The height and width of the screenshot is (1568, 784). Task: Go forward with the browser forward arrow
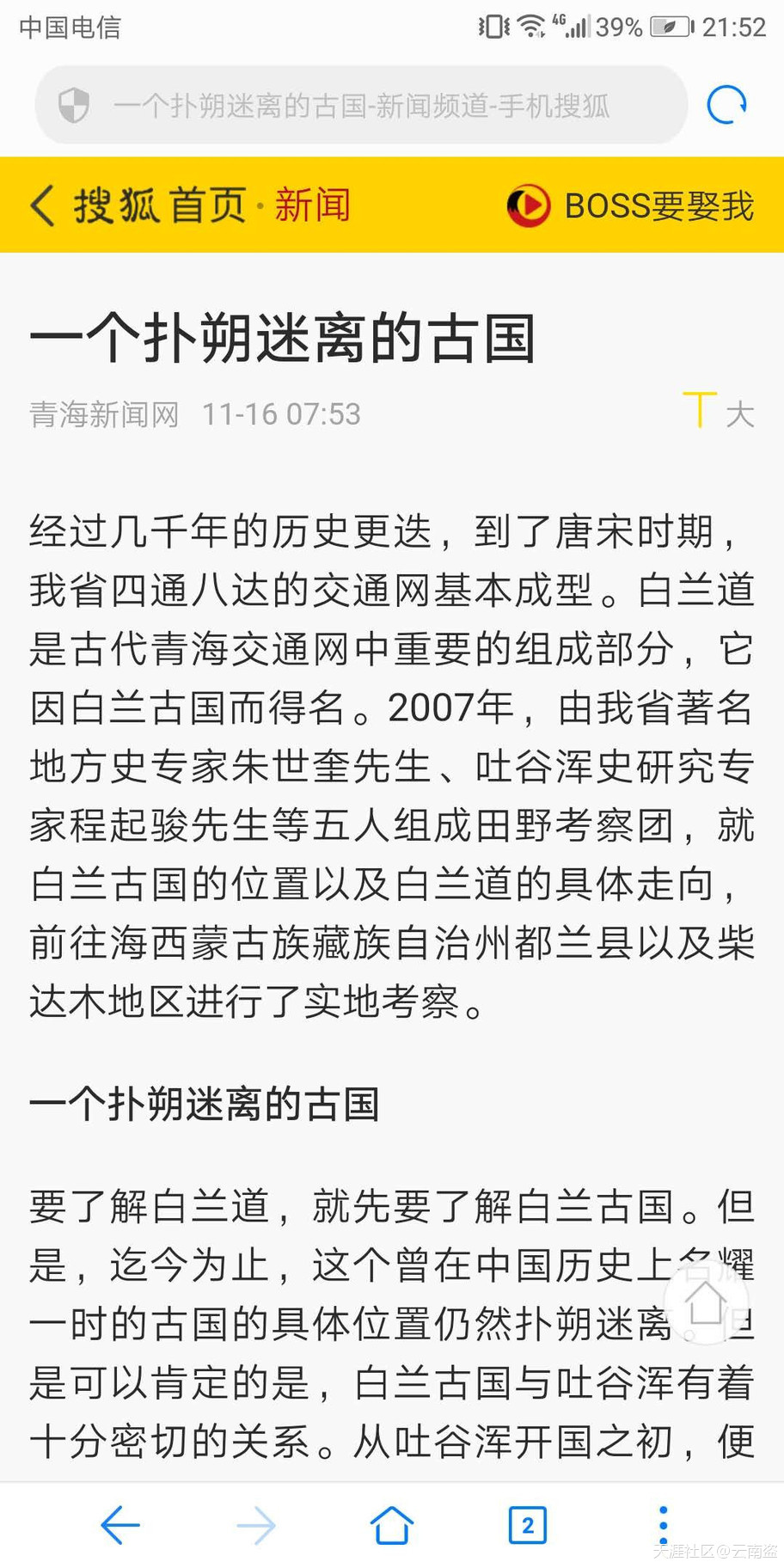click(256, 1525)
